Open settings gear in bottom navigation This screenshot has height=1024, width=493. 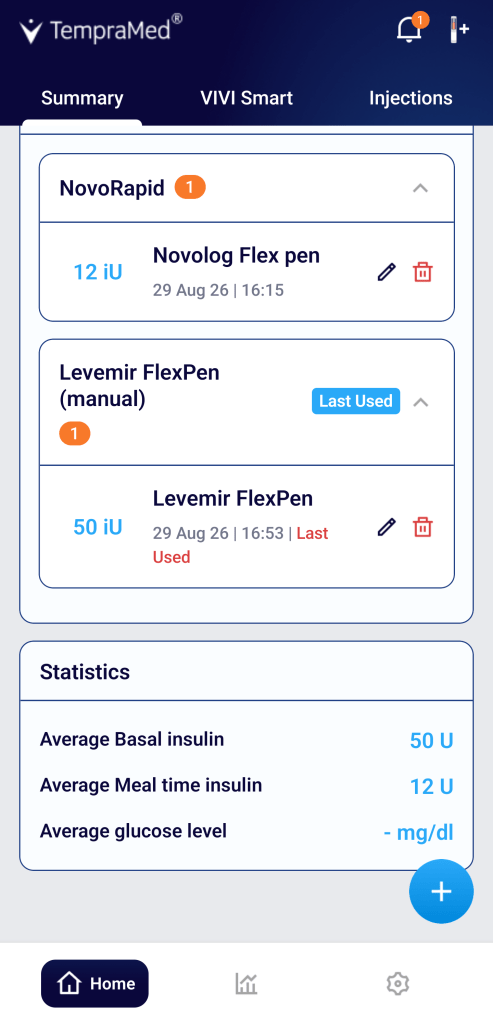pyautogui.click(x=398, y=983)
